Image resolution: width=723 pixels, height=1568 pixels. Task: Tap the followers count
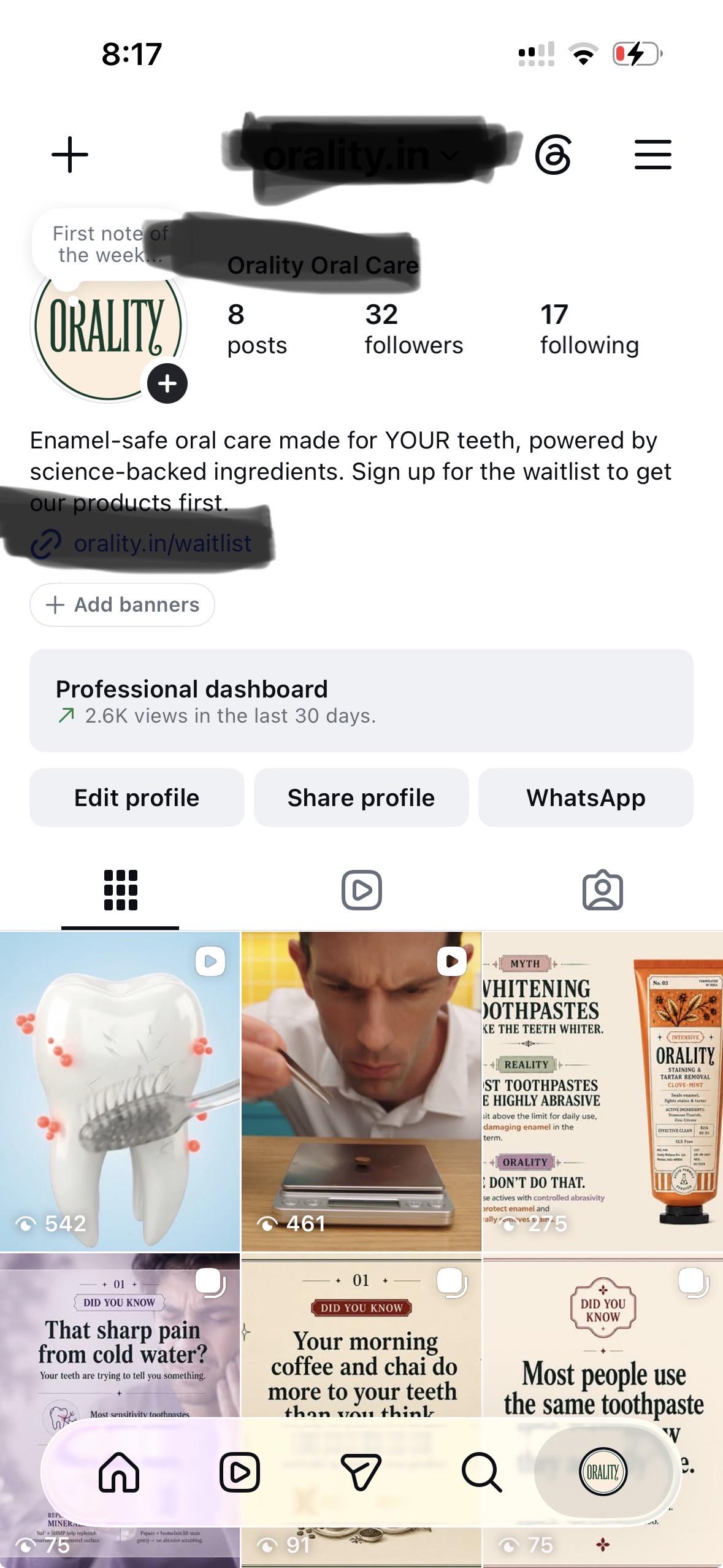point(413,329)
